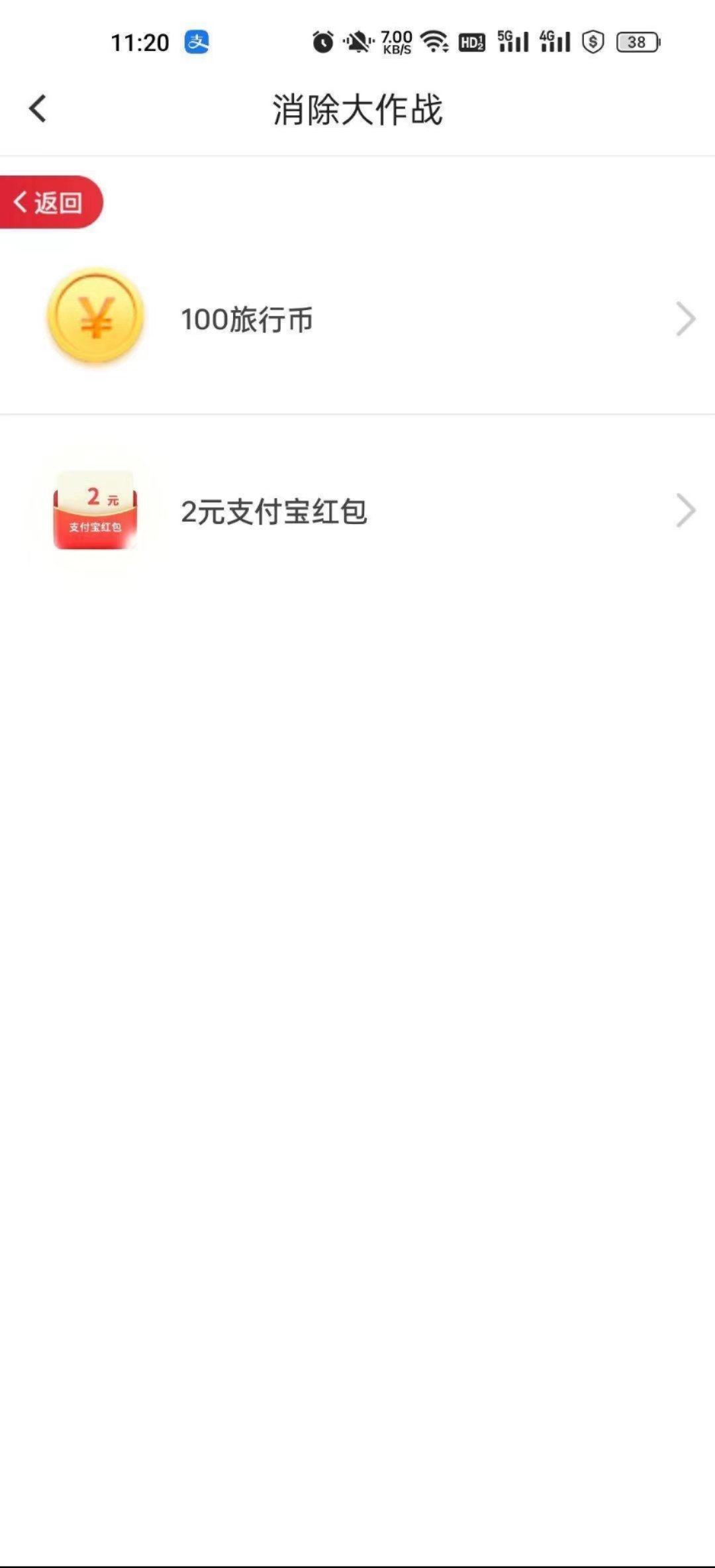Open the 2元支付宝红包 reward row

pyautogui.click(x=358, y=511)
